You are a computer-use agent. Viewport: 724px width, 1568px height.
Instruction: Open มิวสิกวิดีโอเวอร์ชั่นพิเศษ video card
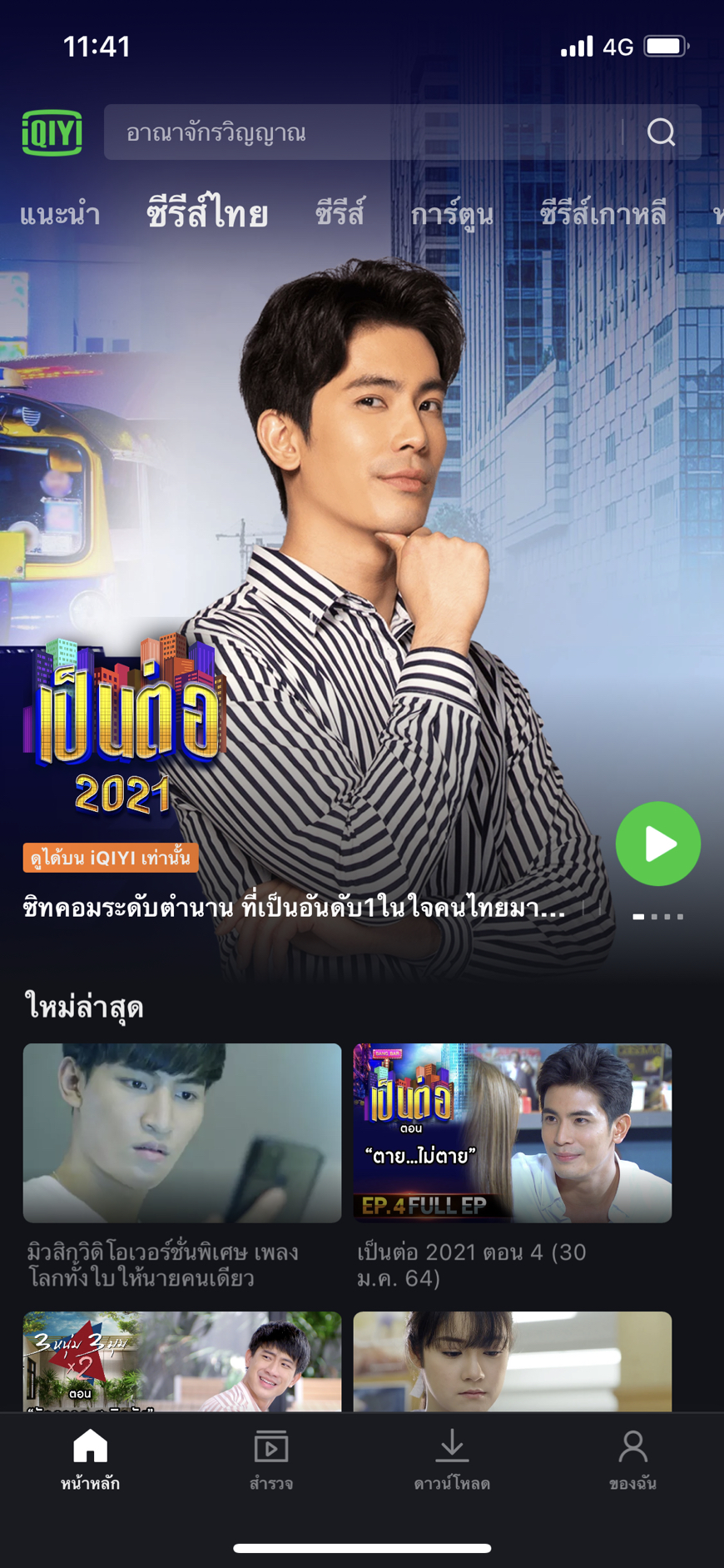tap(182, 1166)
